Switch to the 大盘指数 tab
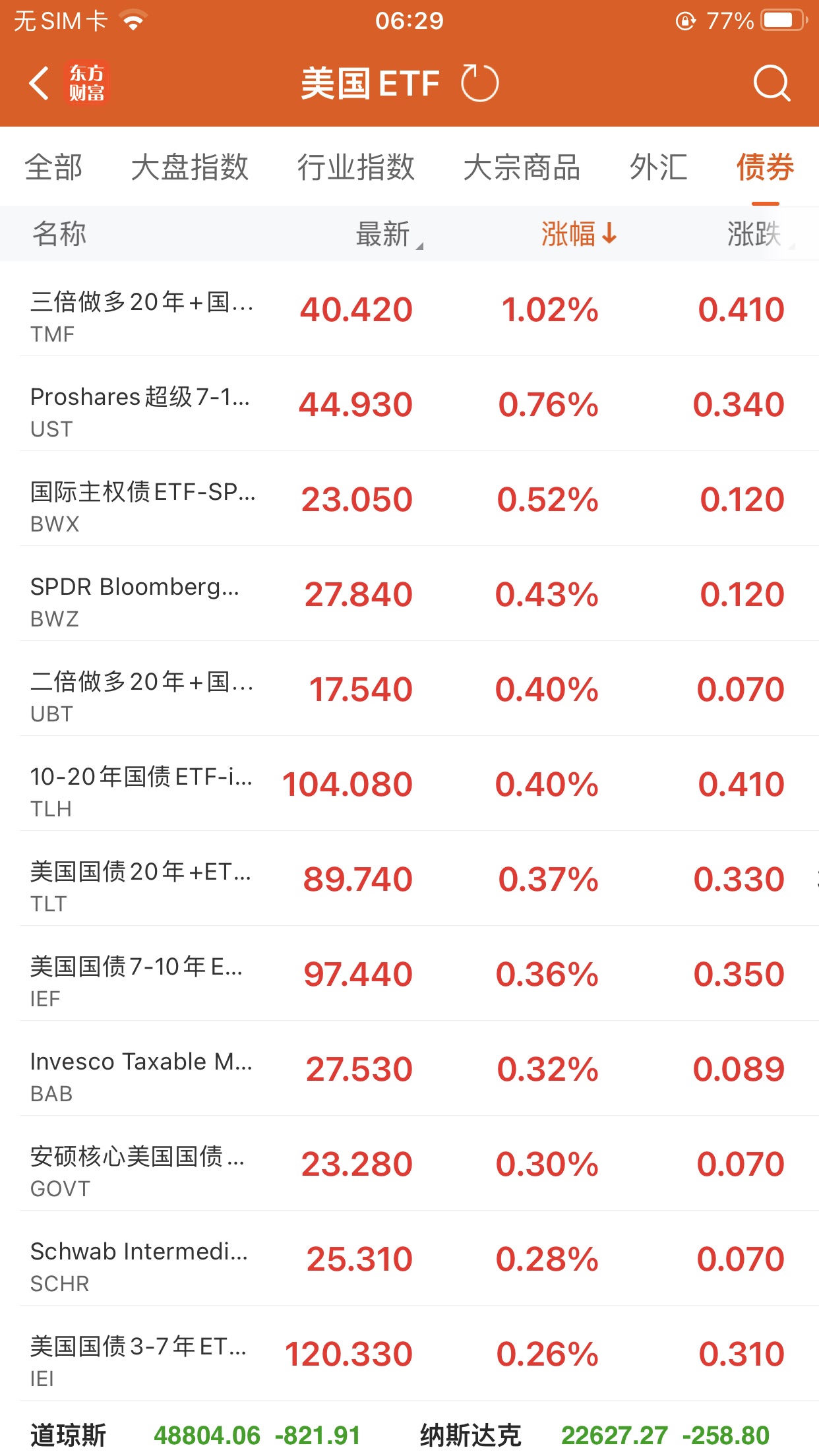The height and width of the screenshot is (1456, 819). 190,167
